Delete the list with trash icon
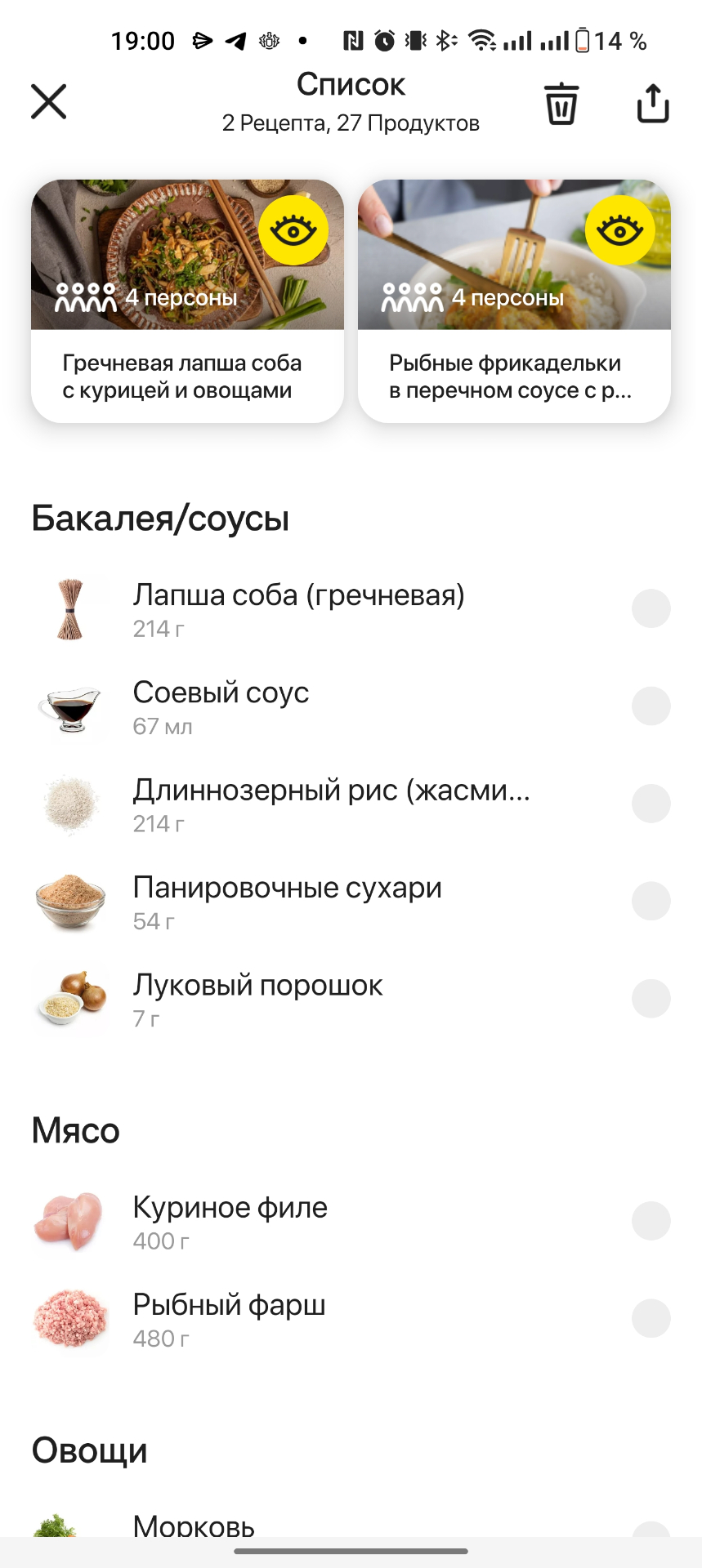This screenshot has width=702, height=1568. (561, 104)
